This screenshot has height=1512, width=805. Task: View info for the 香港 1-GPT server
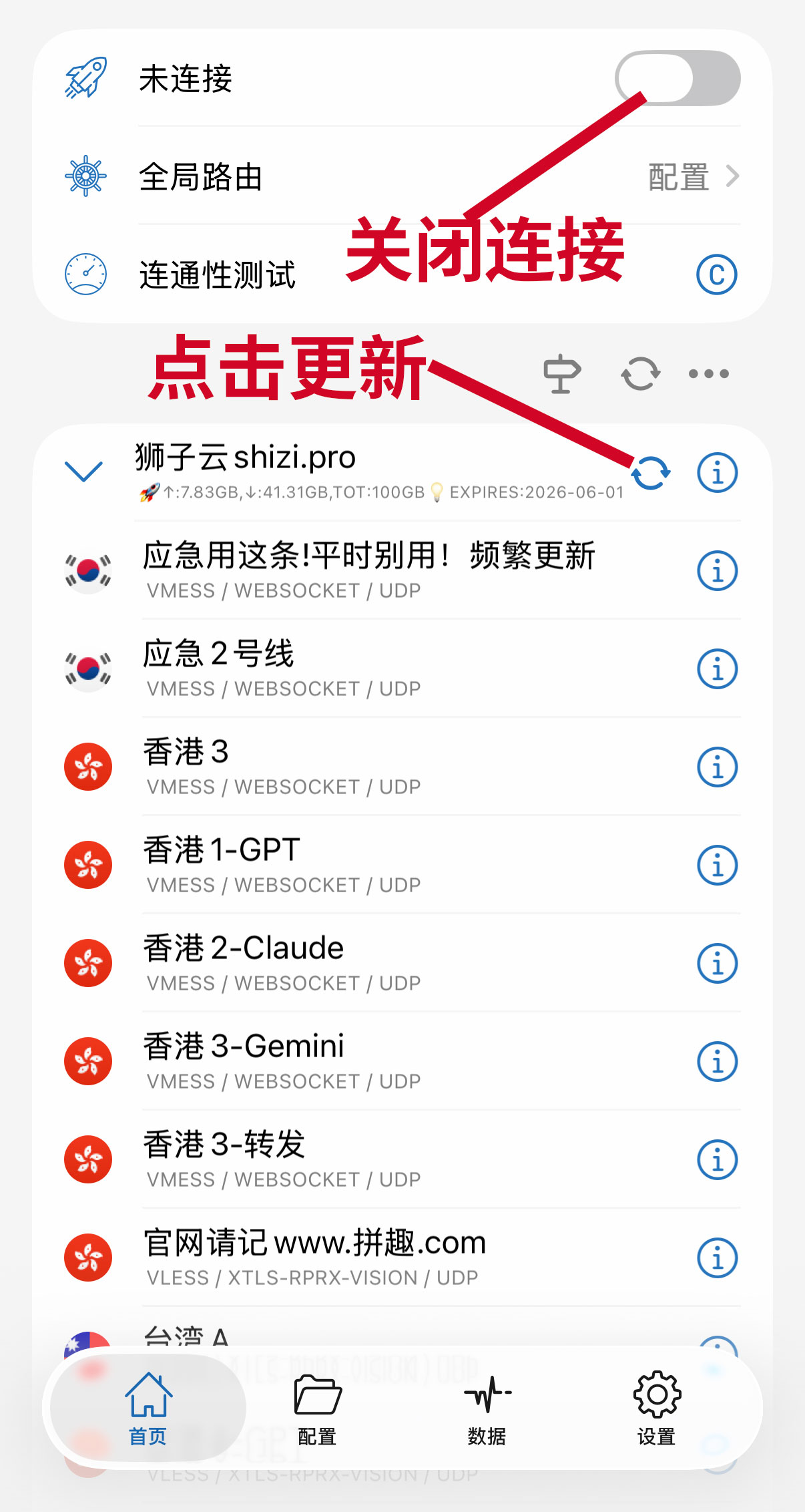tap(717, 865)
